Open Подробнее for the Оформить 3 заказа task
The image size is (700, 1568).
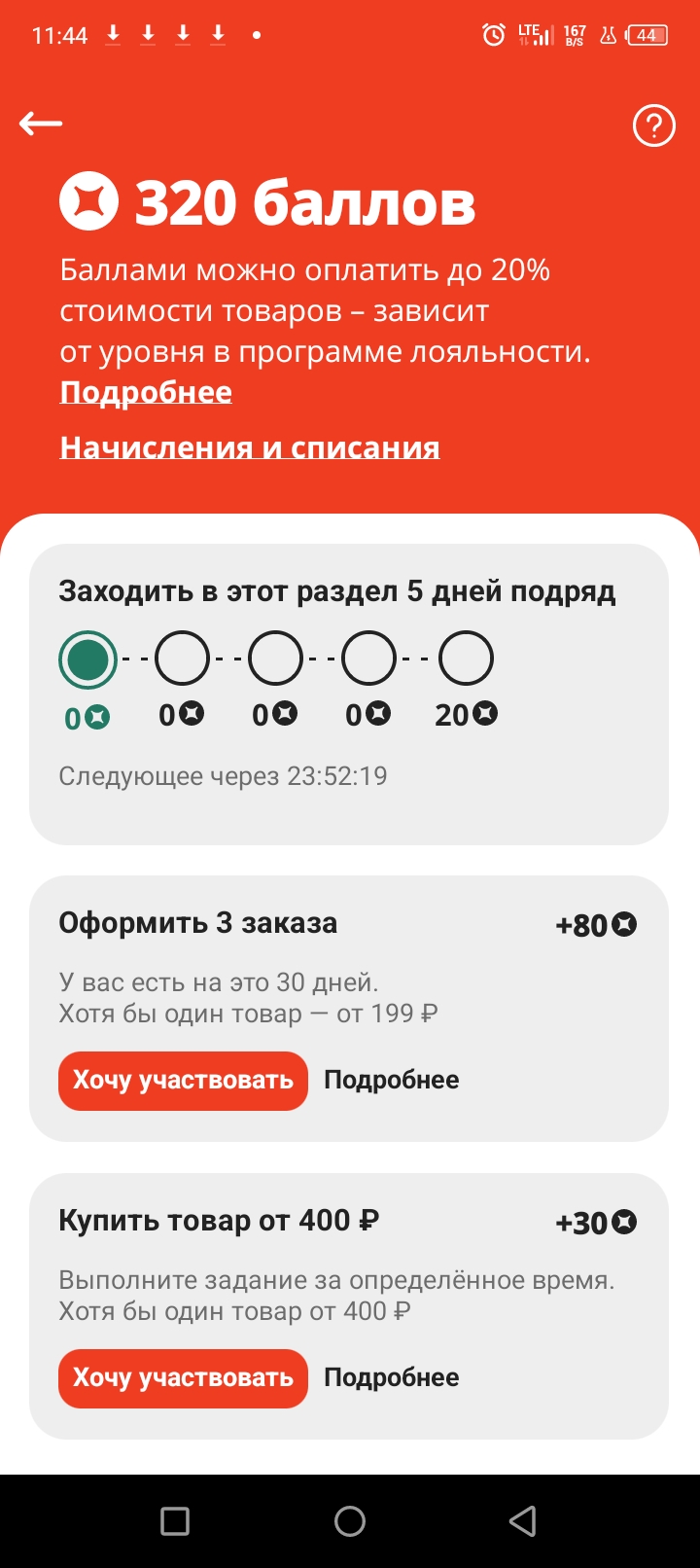pyautogui.click(x=392, y=1081)
